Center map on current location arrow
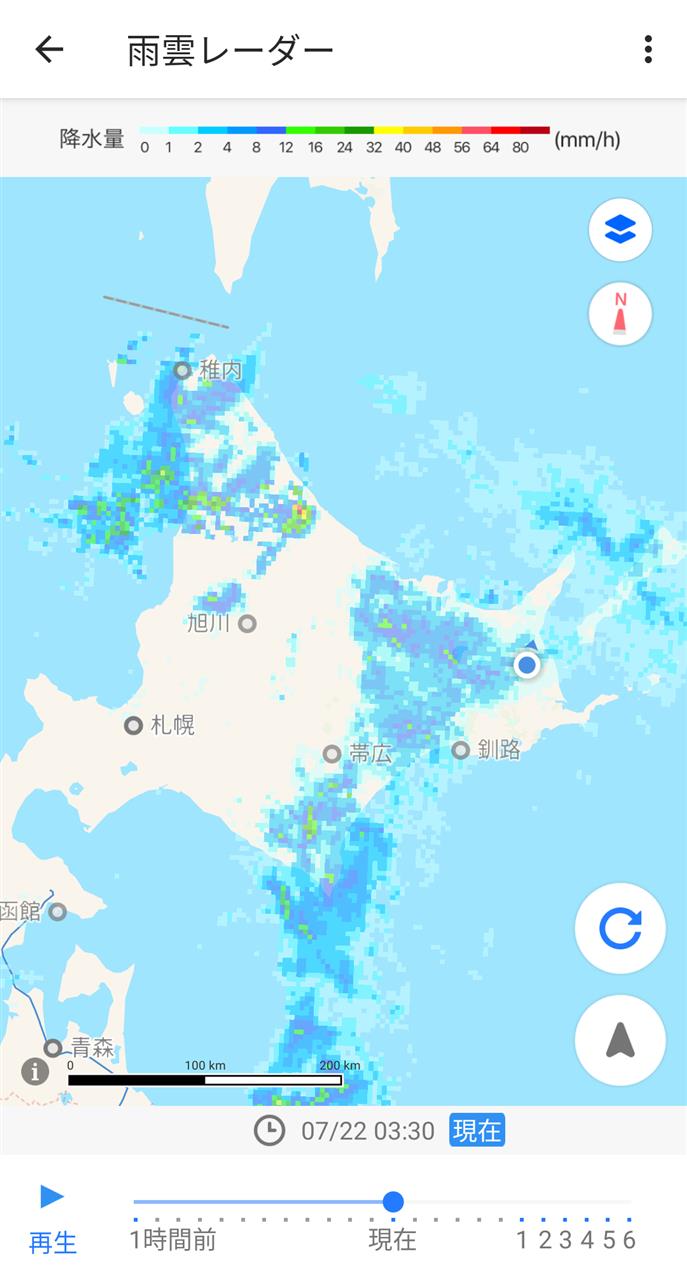 point(620,1041)
